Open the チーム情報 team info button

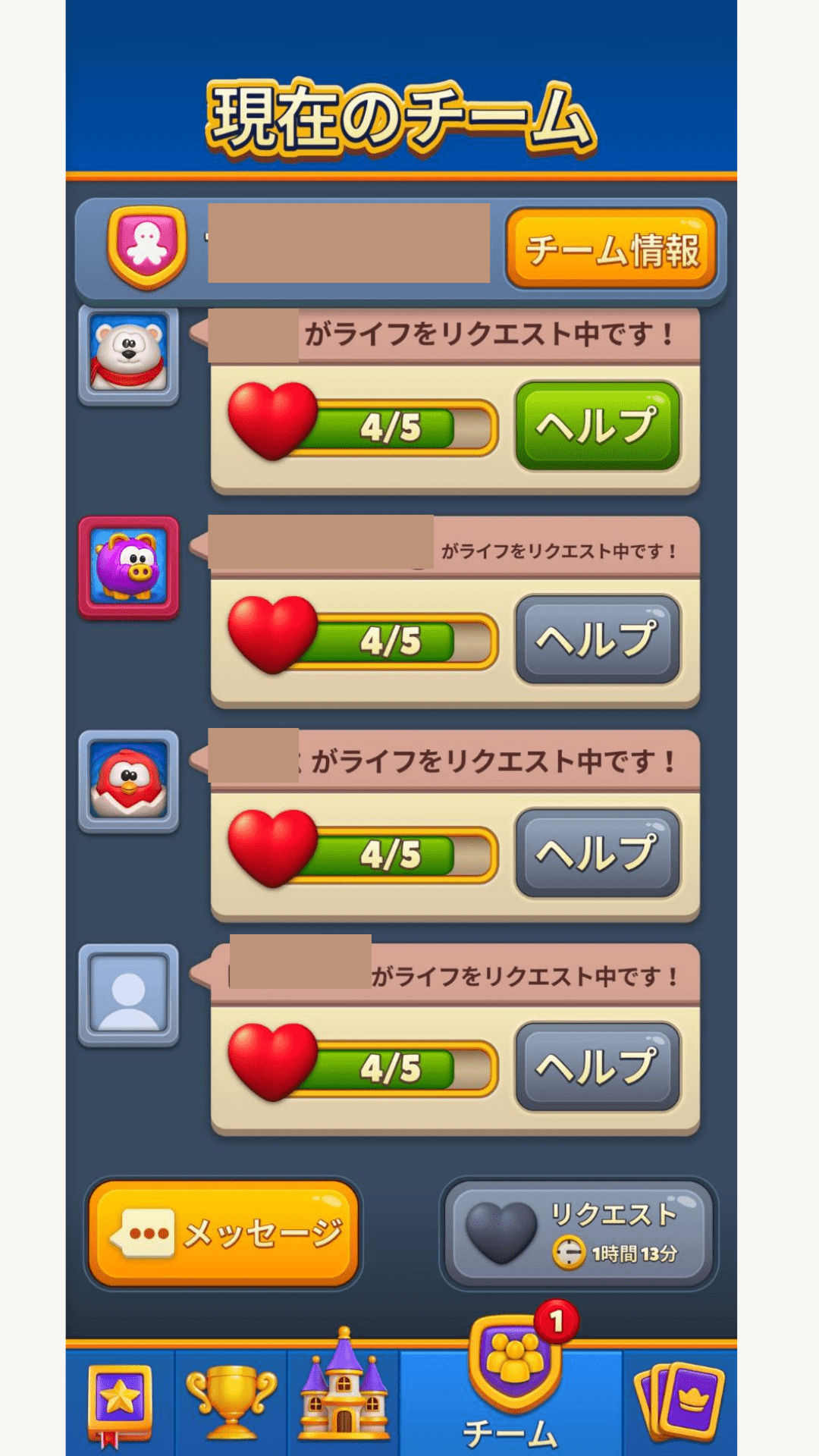point(611,249)
